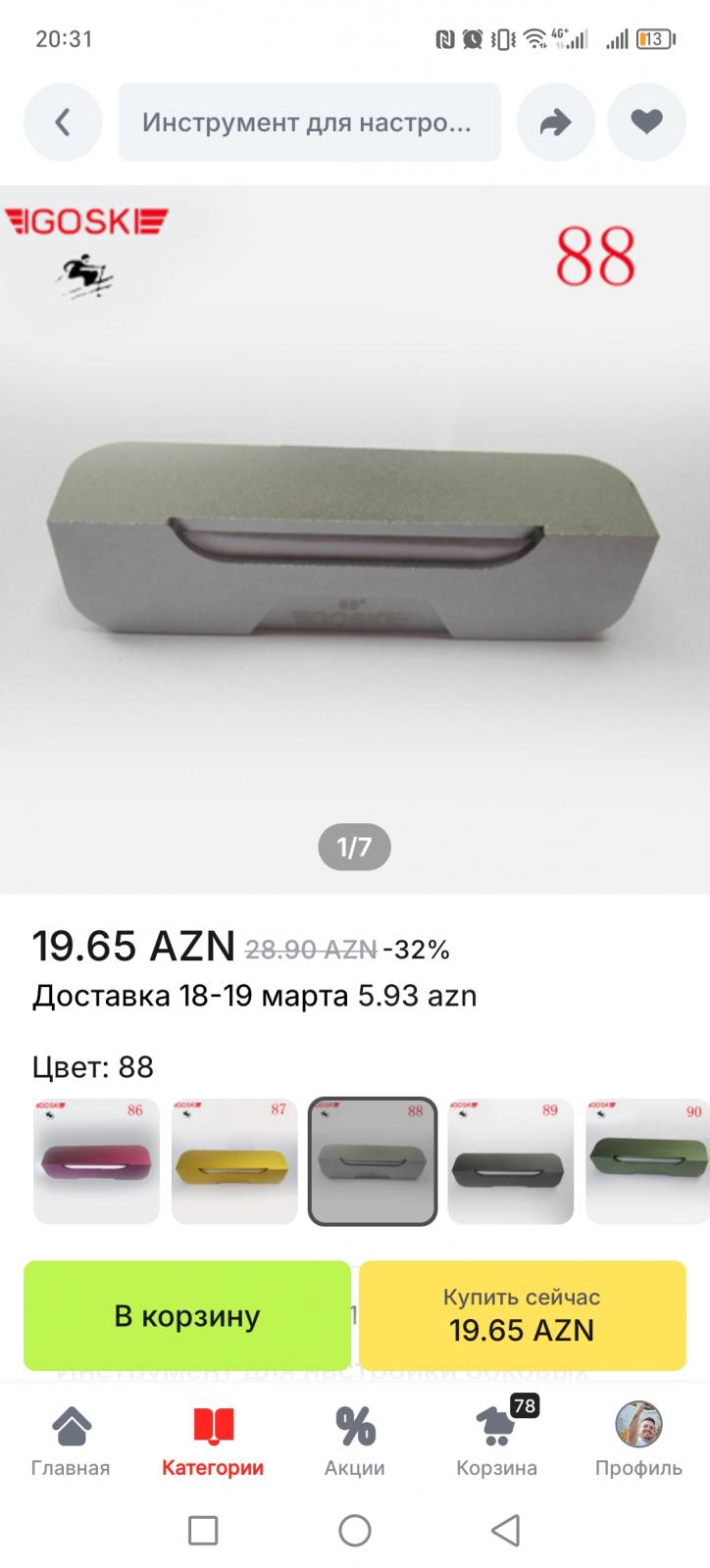Switch to the Акции tab

click(355, 1441)
